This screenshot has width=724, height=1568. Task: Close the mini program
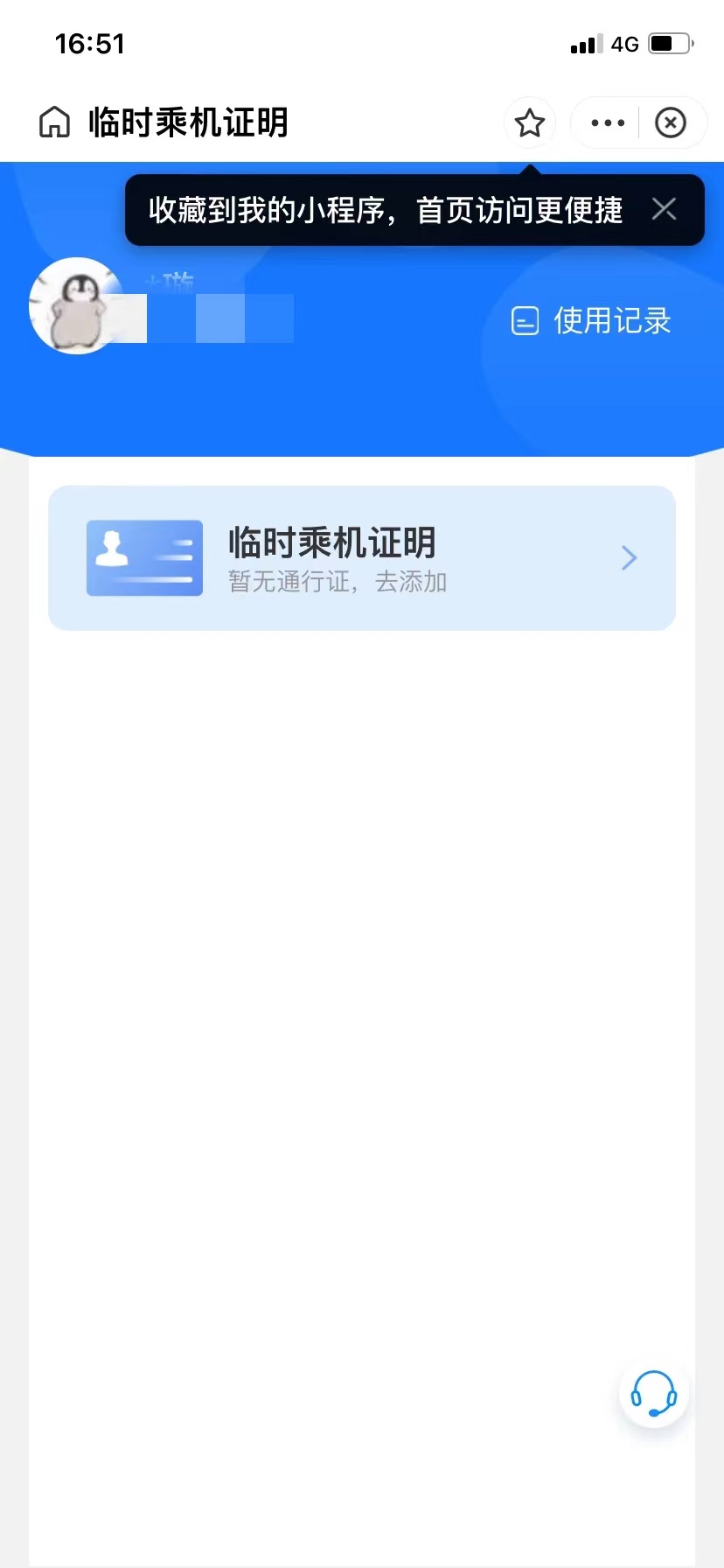[x=671, y=122]
